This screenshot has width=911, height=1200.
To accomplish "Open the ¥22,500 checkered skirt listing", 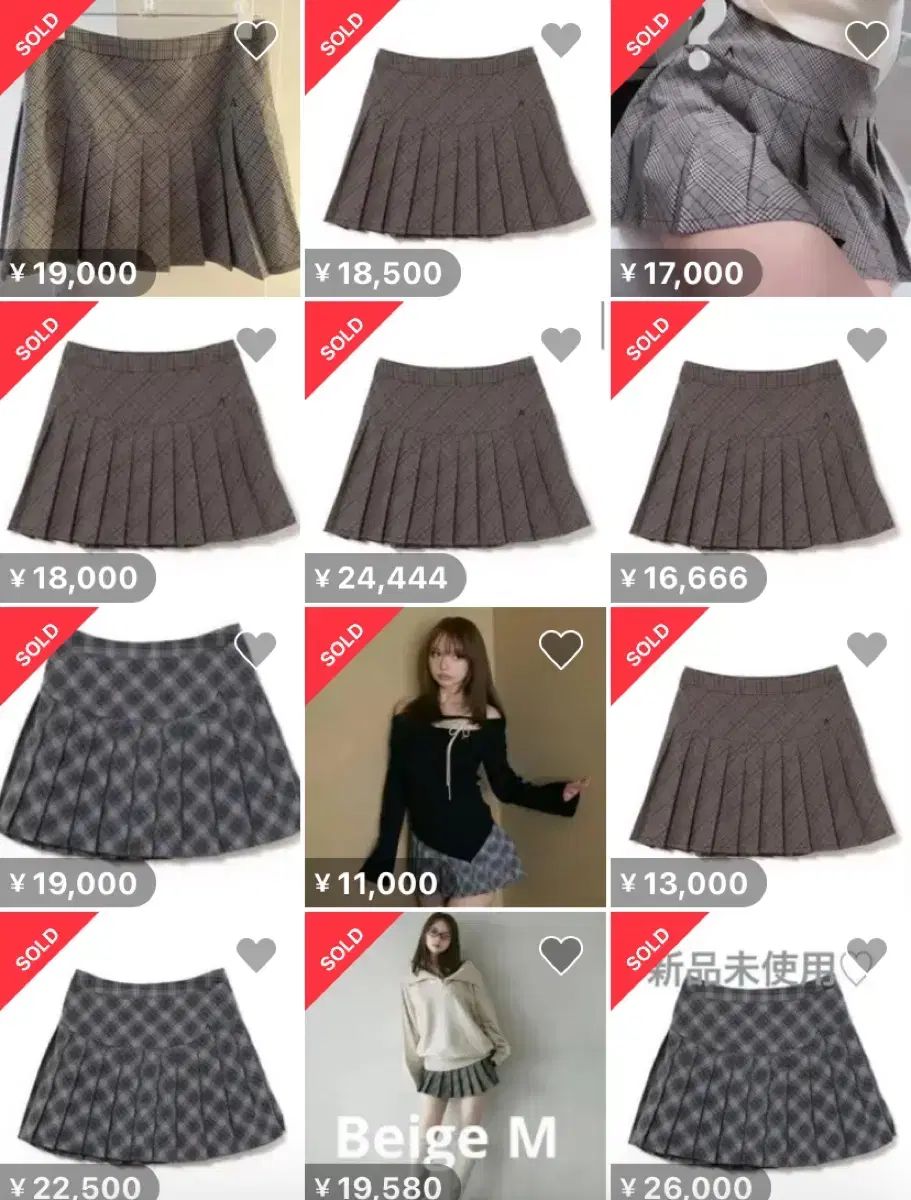I will [x=150, y=1060].
